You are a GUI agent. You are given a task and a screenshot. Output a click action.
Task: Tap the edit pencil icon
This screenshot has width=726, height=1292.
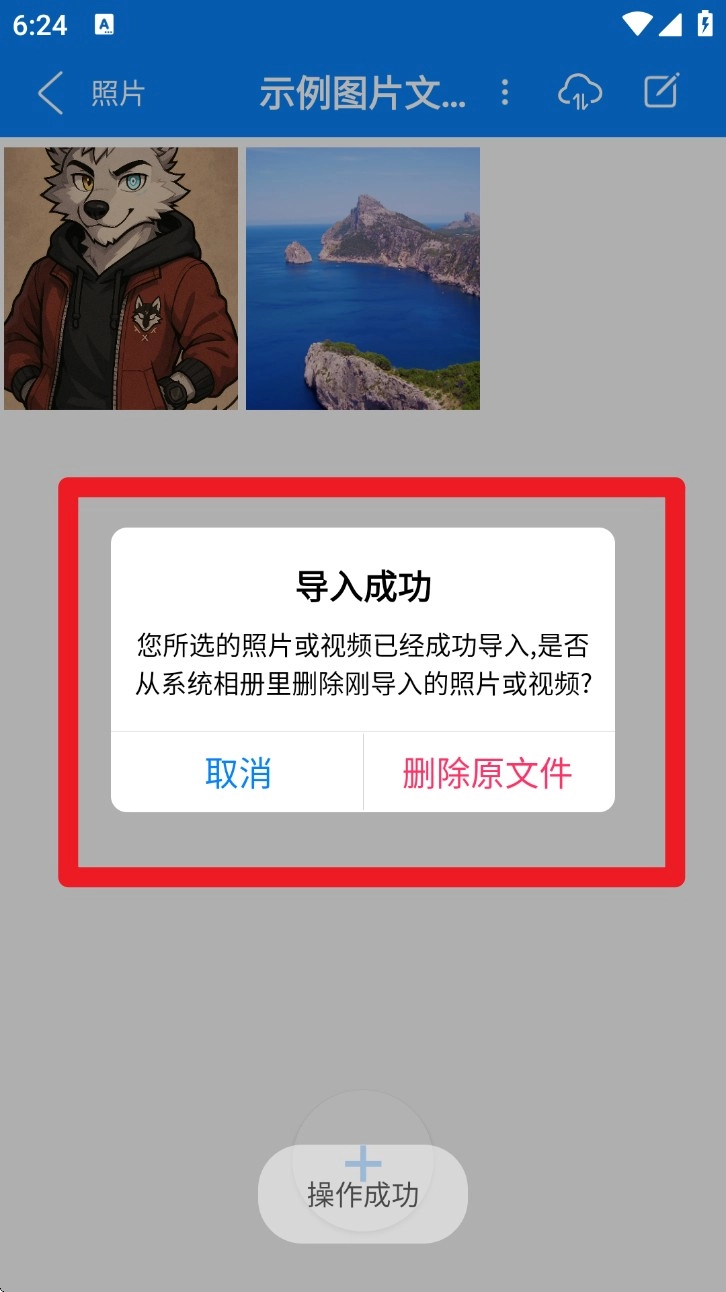(661, 92)
